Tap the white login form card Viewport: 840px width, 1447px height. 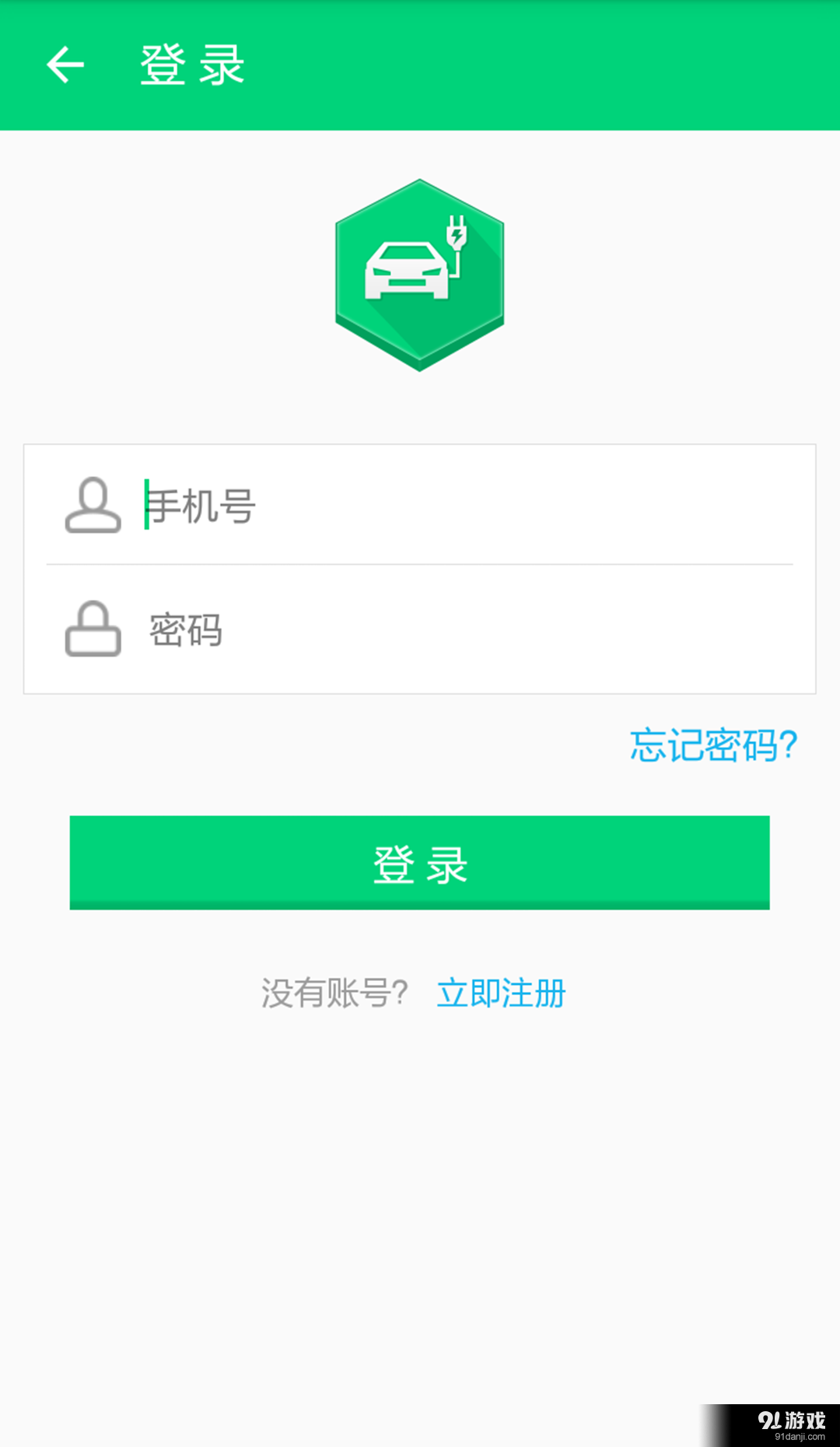click(x=420, y=568)
